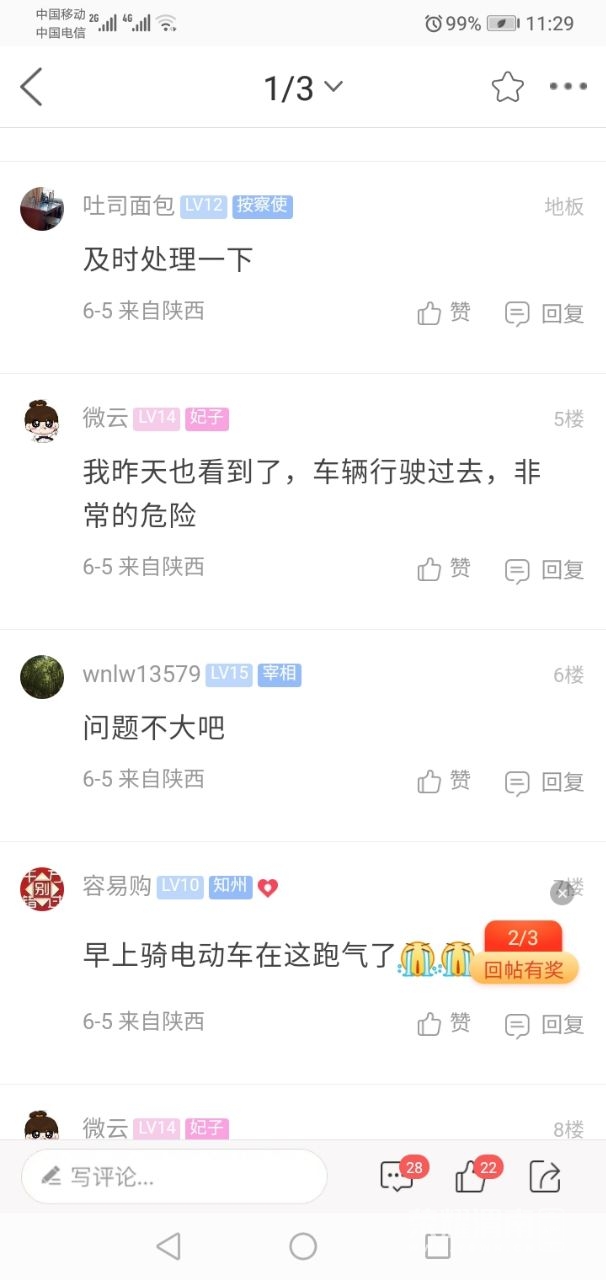Open the three-dot overflow menu
Image resolution: width=606 pixels, height=1280 pixels.
point(568,88)
